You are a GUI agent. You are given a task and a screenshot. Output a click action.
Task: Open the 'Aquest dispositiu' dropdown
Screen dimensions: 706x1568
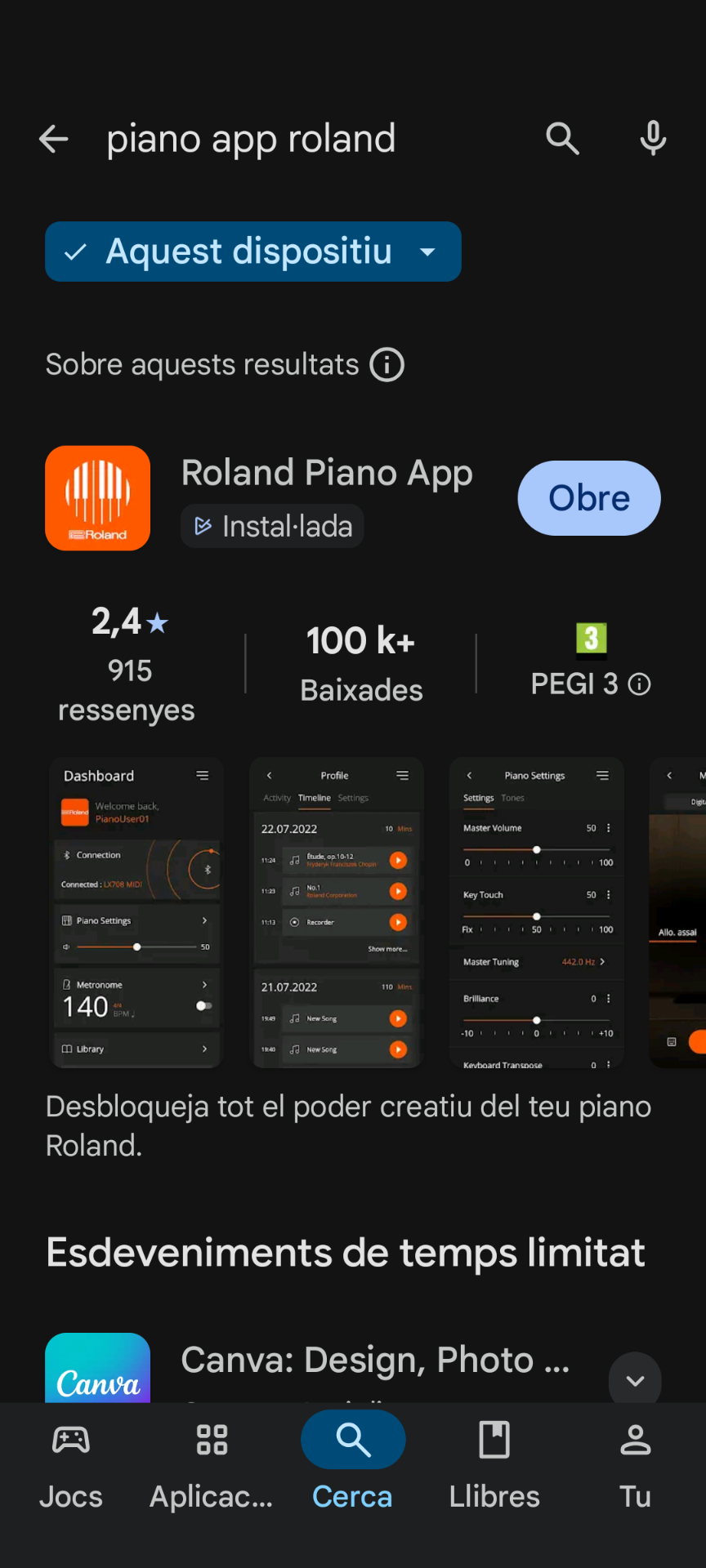point(252,252)
